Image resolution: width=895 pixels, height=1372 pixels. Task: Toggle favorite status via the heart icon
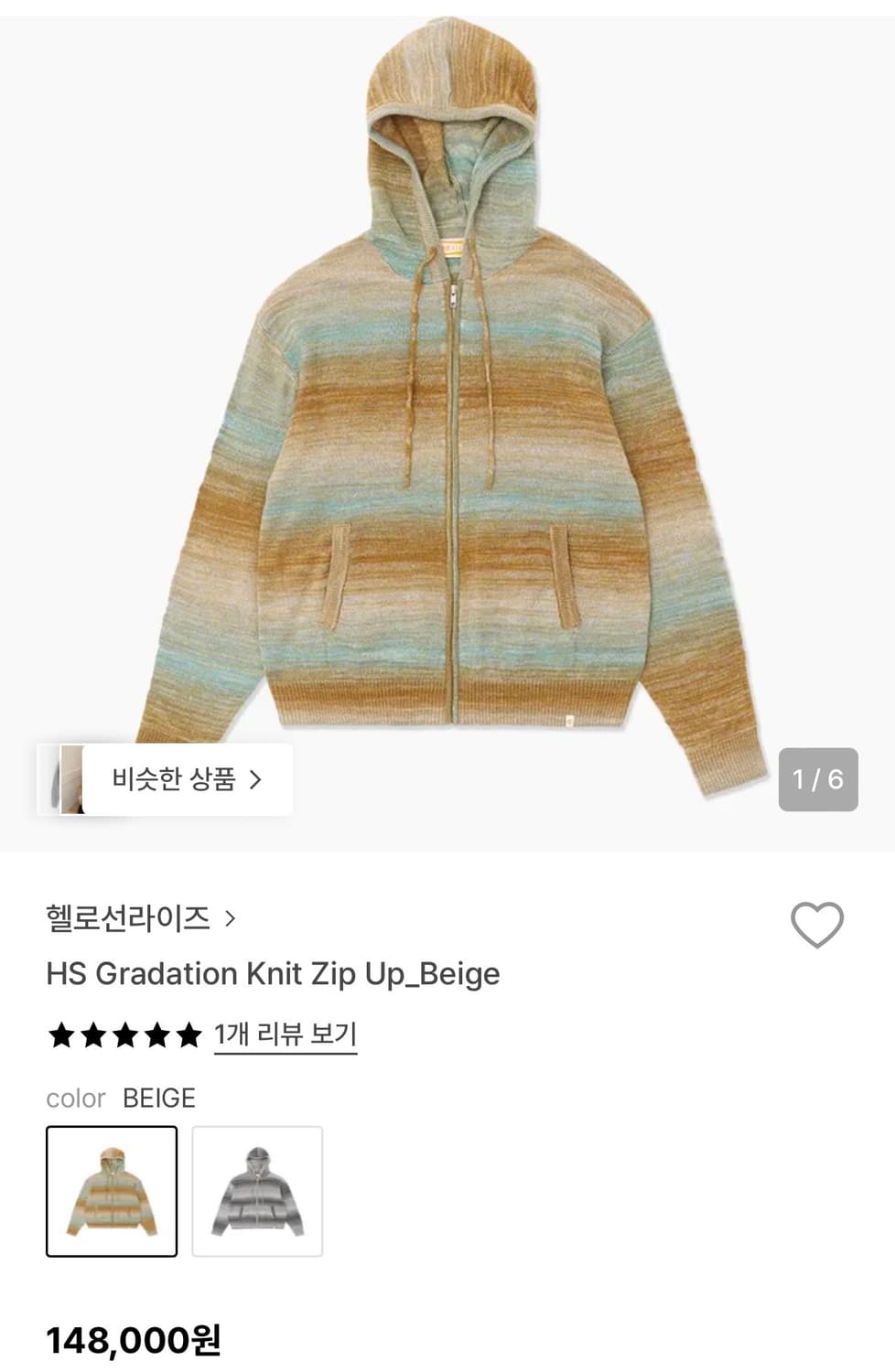coord(817,925)
